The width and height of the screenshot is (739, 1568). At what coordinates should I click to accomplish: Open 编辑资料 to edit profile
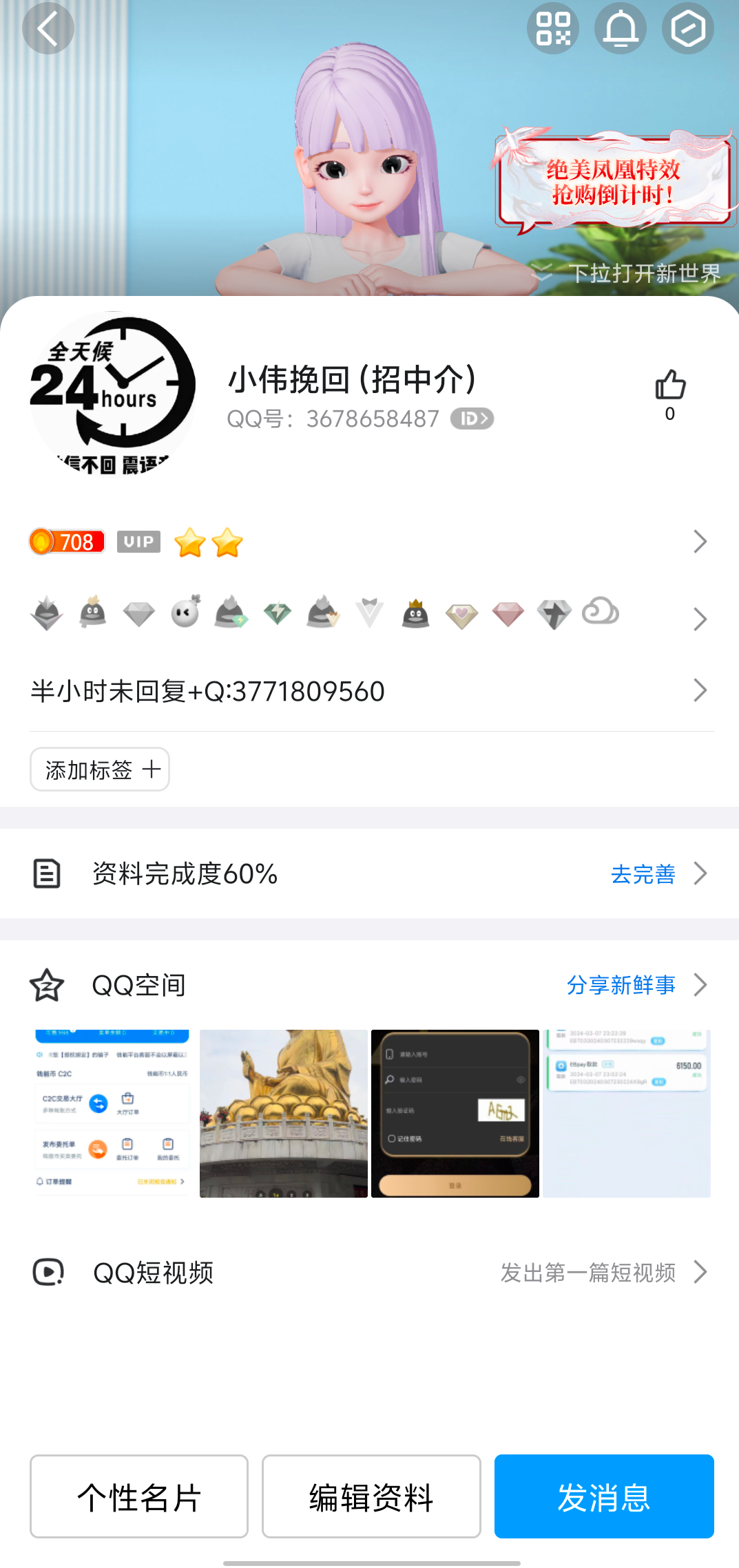tap(371, 1497)
